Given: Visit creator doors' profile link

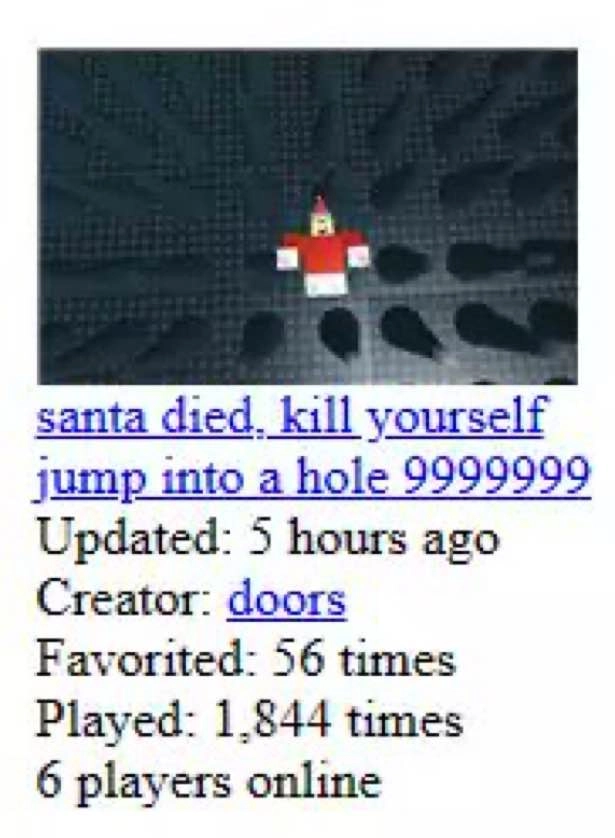Looking at the screenshot, I should coord(287,599).
